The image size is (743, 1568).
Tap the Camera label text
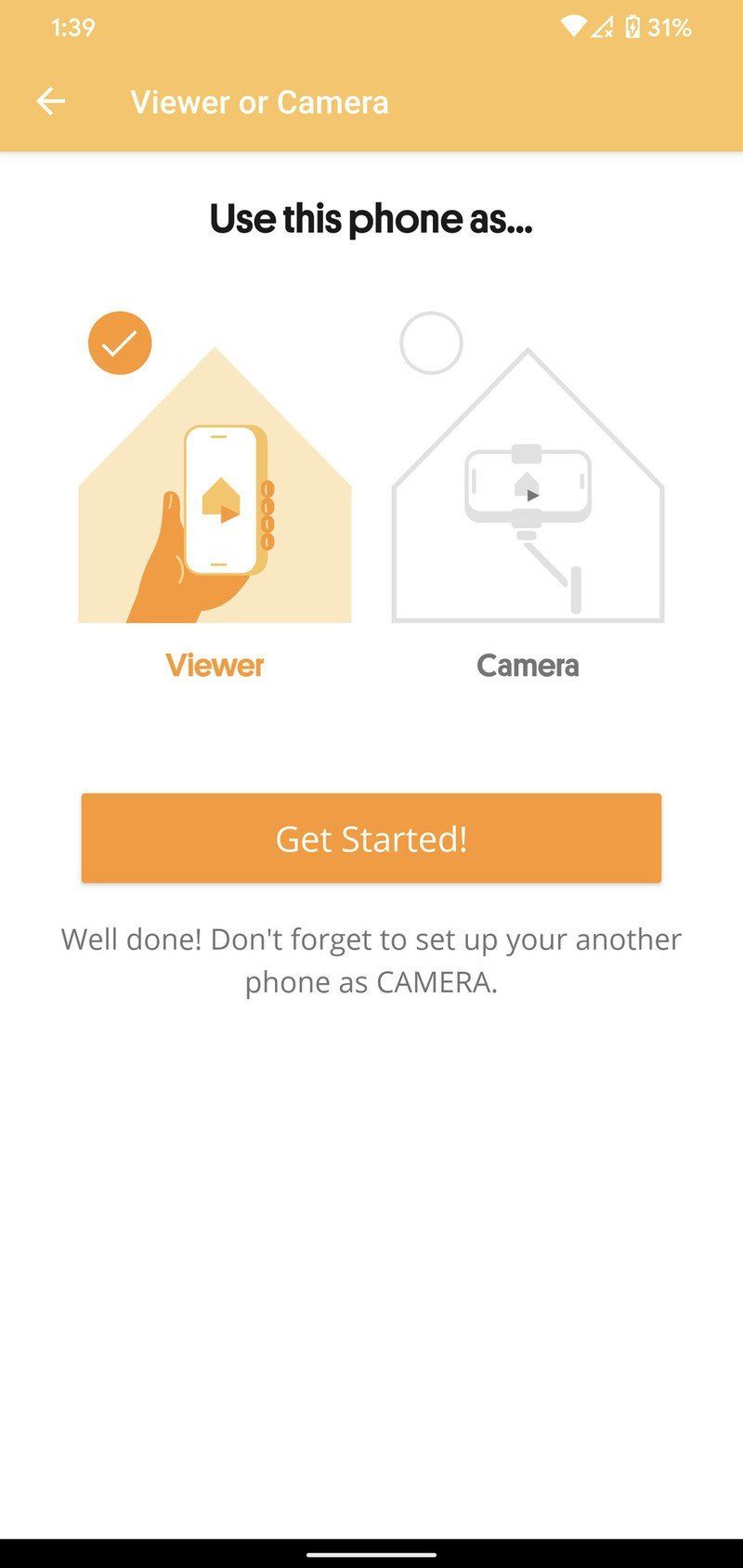click(528, 665)
